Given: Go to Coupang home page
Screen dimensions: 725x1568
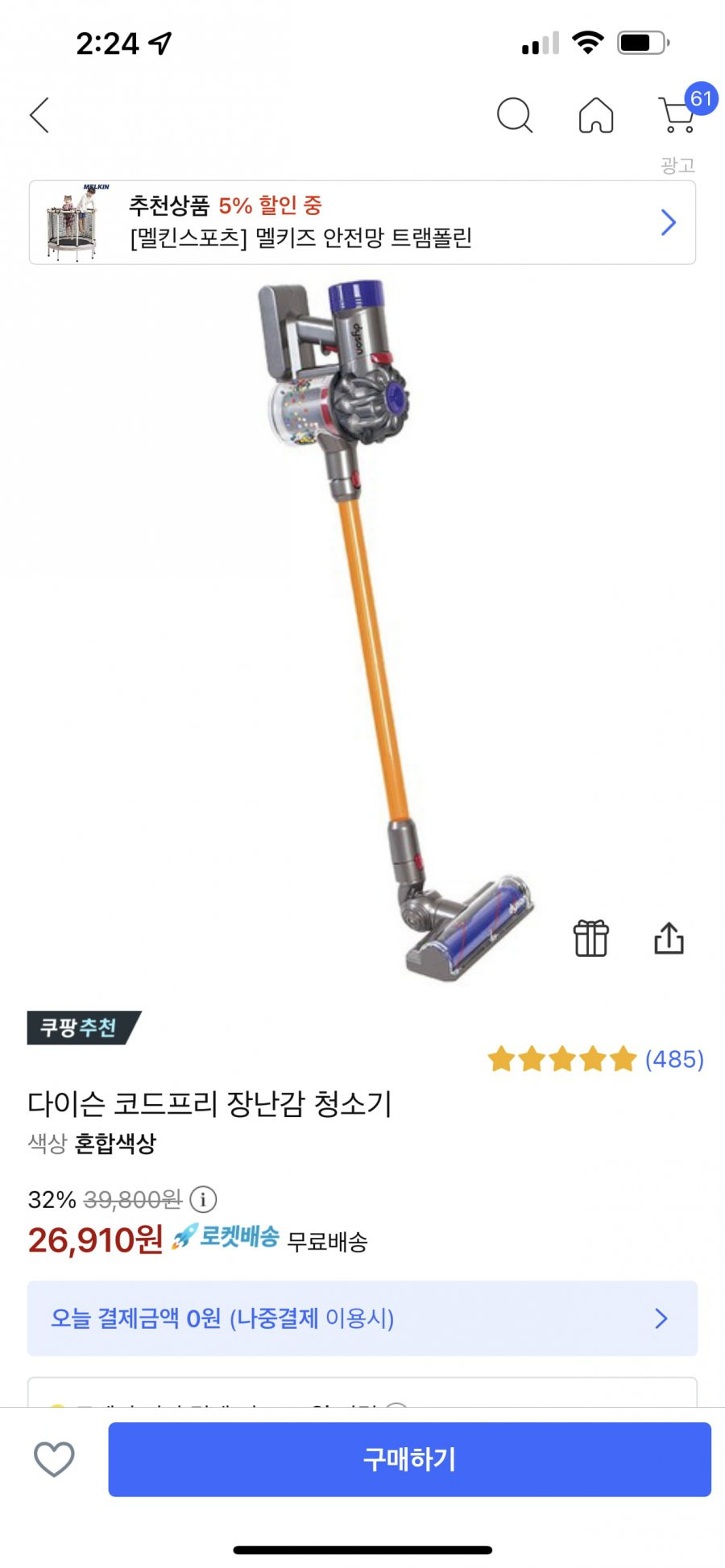Looking at the screenshot, I should pyautogui.click(x=596, y=115).
